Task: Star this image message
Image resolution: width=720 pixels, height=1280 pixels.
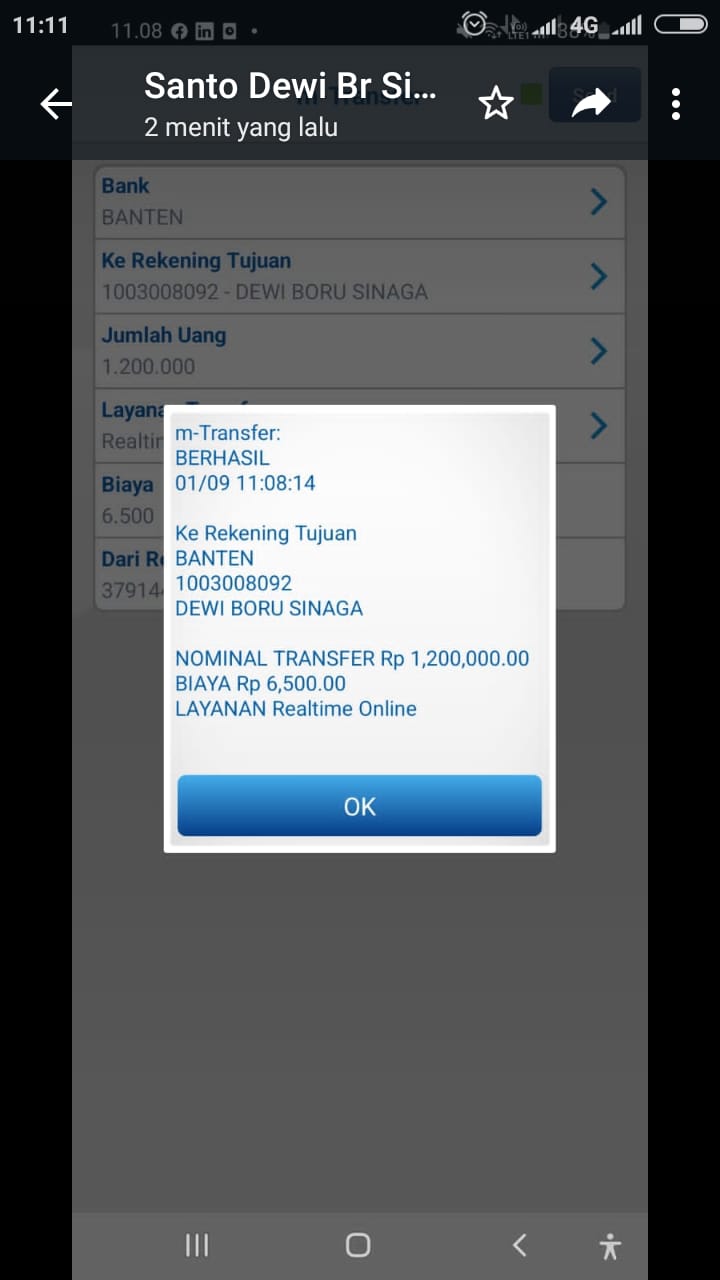Action: pyautogui.click(x=496, y=103)
